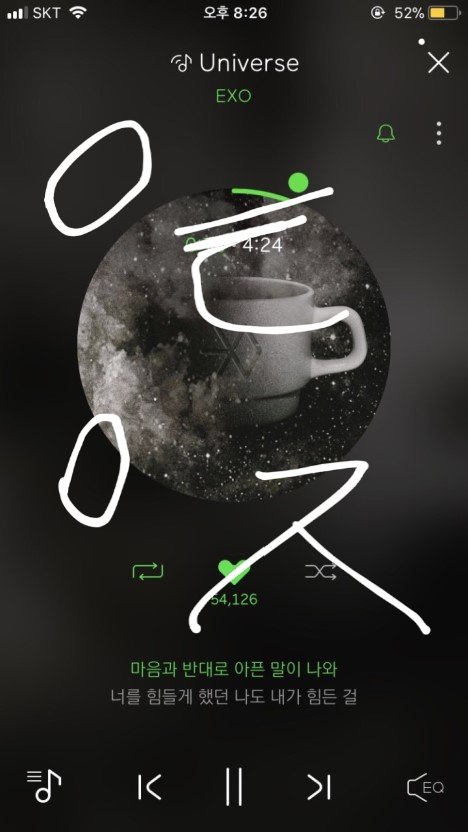Screen dimensions: 468x832
Task: Pause the song Universe
Action: pyautogui.click(x=233, y=787)
